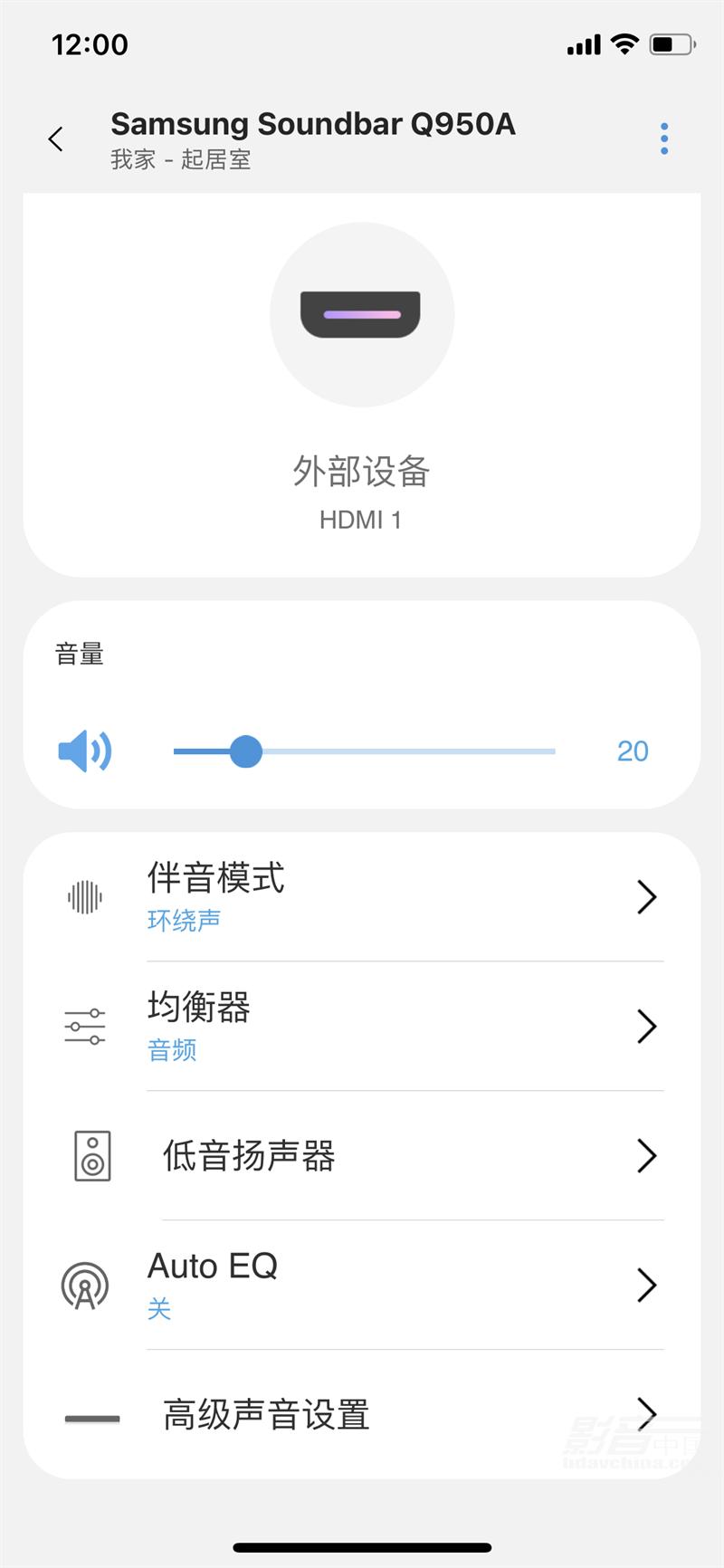This screenshot has width=724, height=1568.
Task: Click the soundbar device picture at top
Action: click(x=362, y=313)
